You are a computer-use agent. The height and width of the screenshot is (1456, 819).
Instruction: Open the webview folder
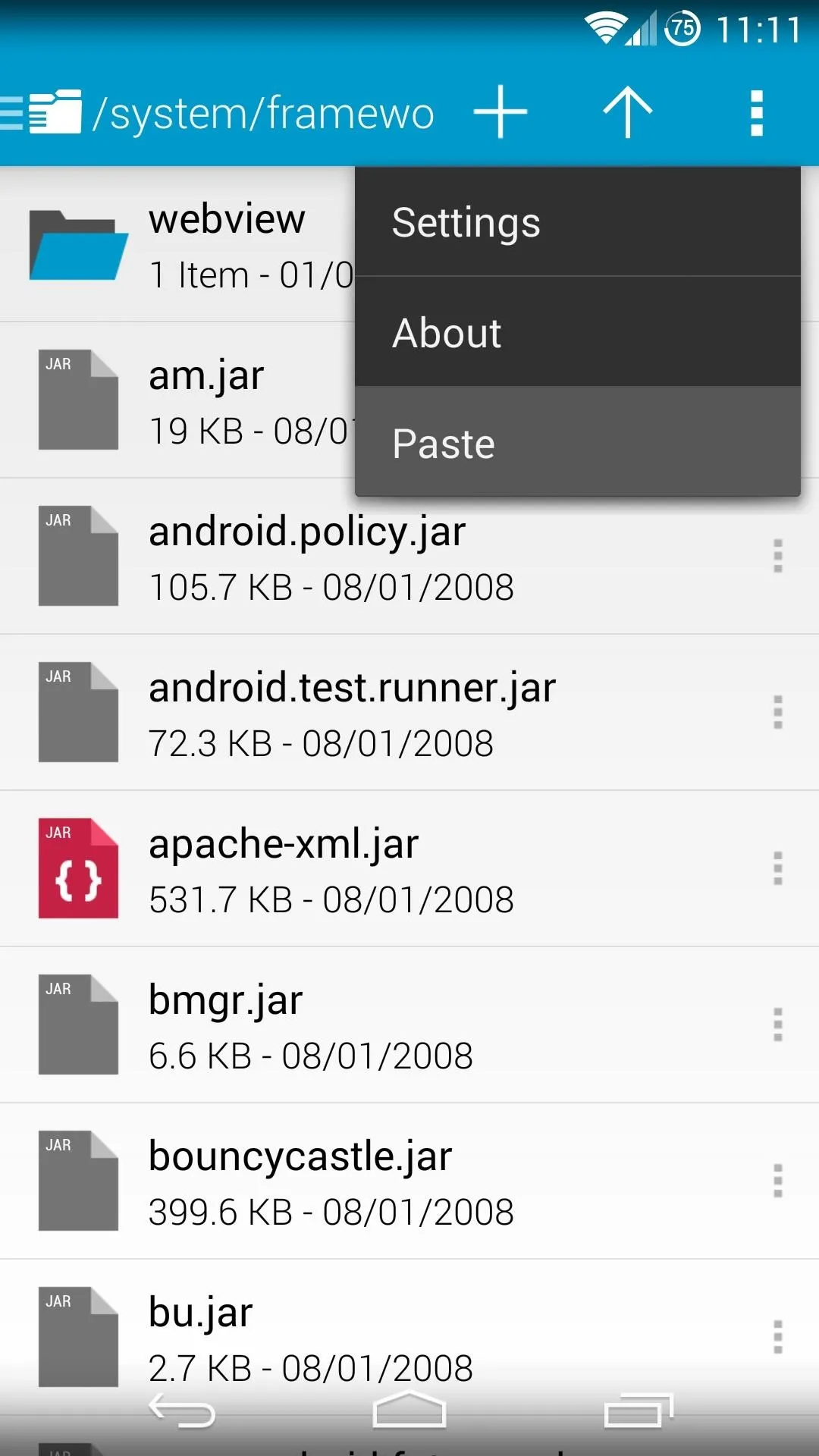pos(177,244)
